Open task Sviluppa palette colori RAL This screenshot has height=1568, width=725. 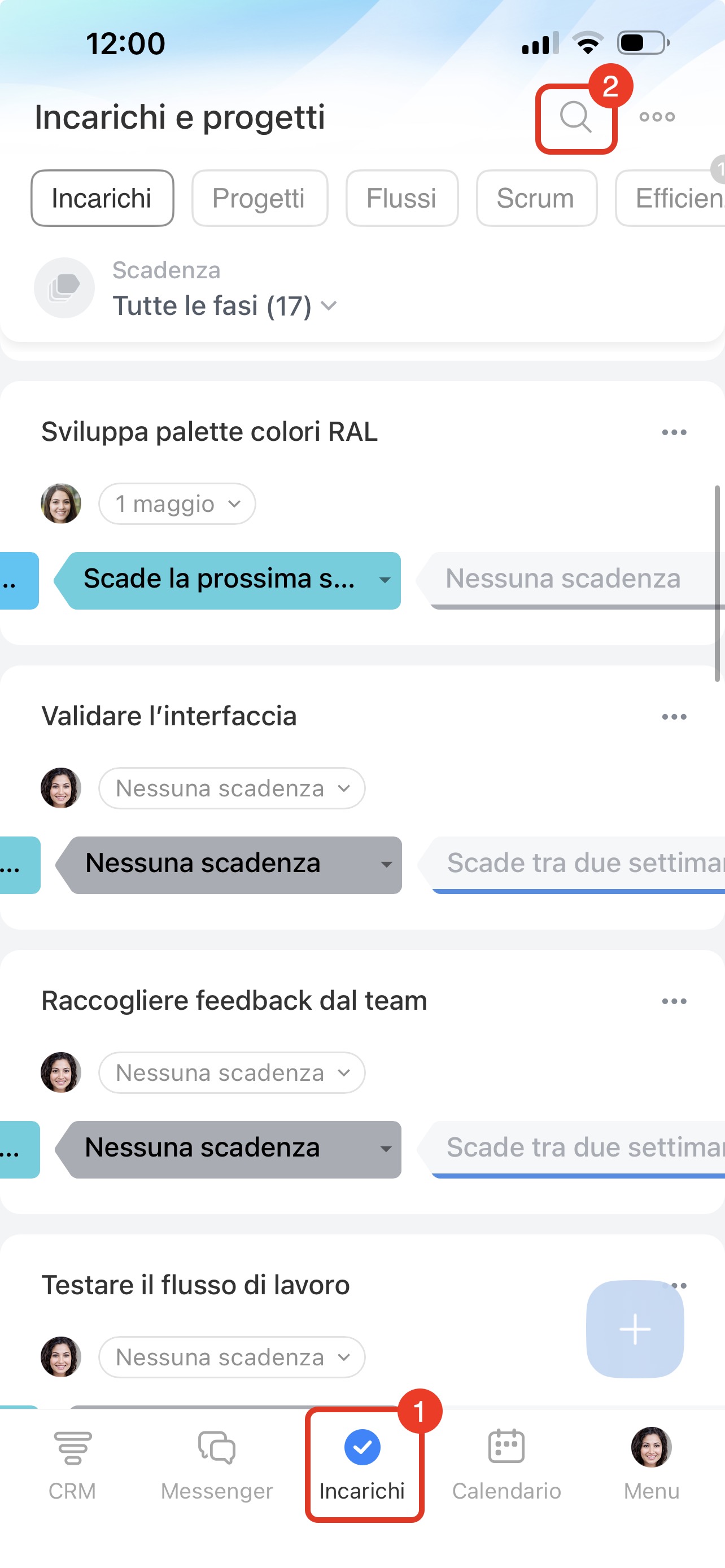pyautogui.click(x=209, y=432)
